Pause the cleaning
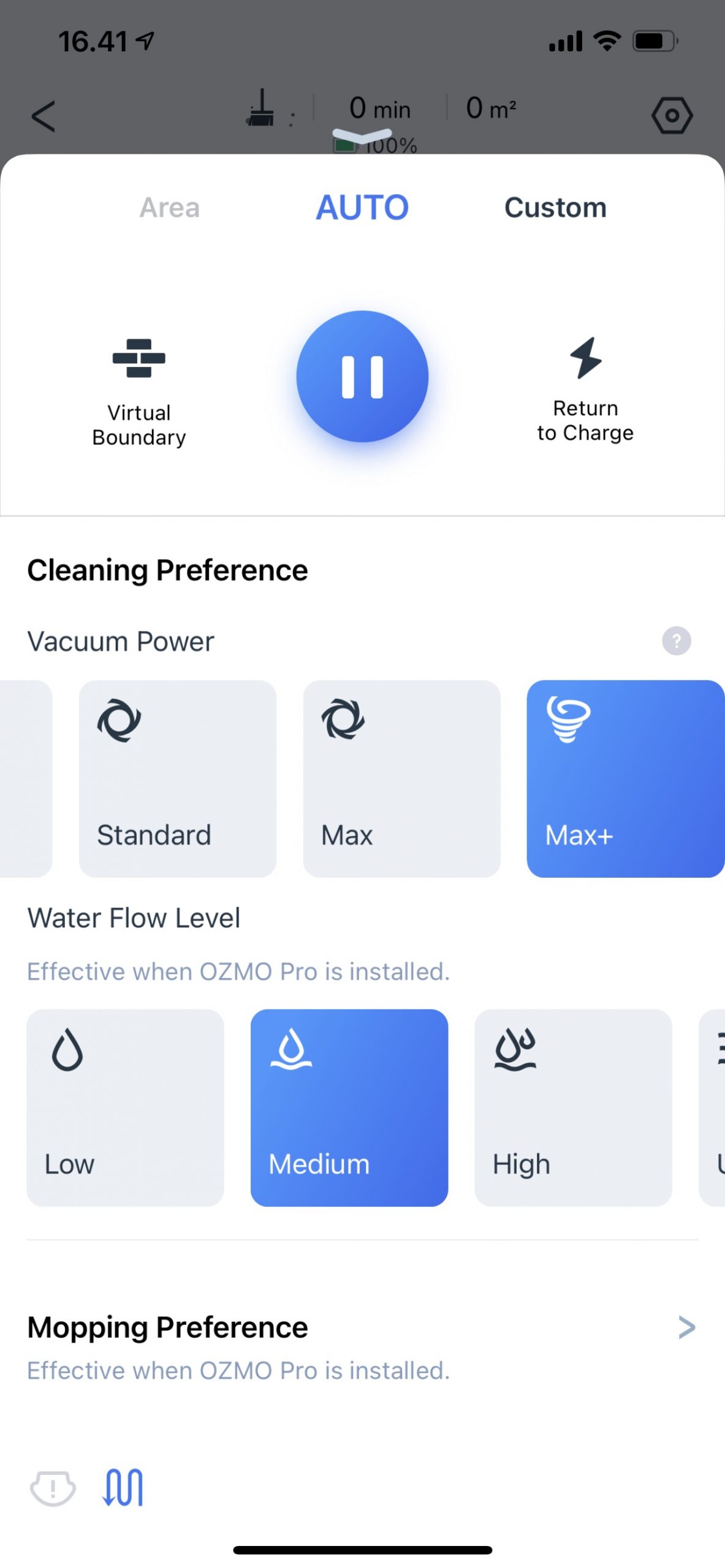Screen dimensions: 725x1568 (362, 376)
